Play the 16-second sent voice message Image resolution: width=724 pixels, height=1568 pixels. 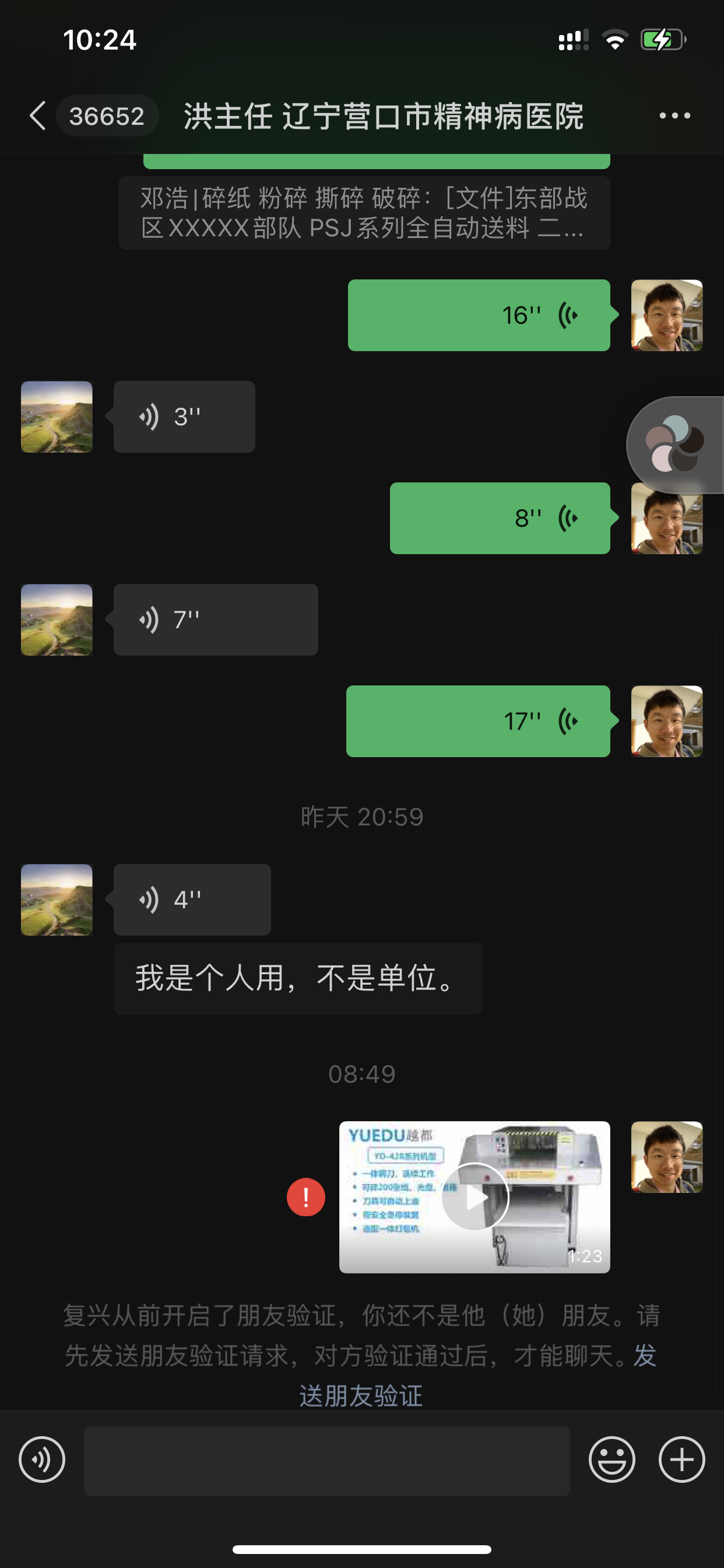(479, 316)
